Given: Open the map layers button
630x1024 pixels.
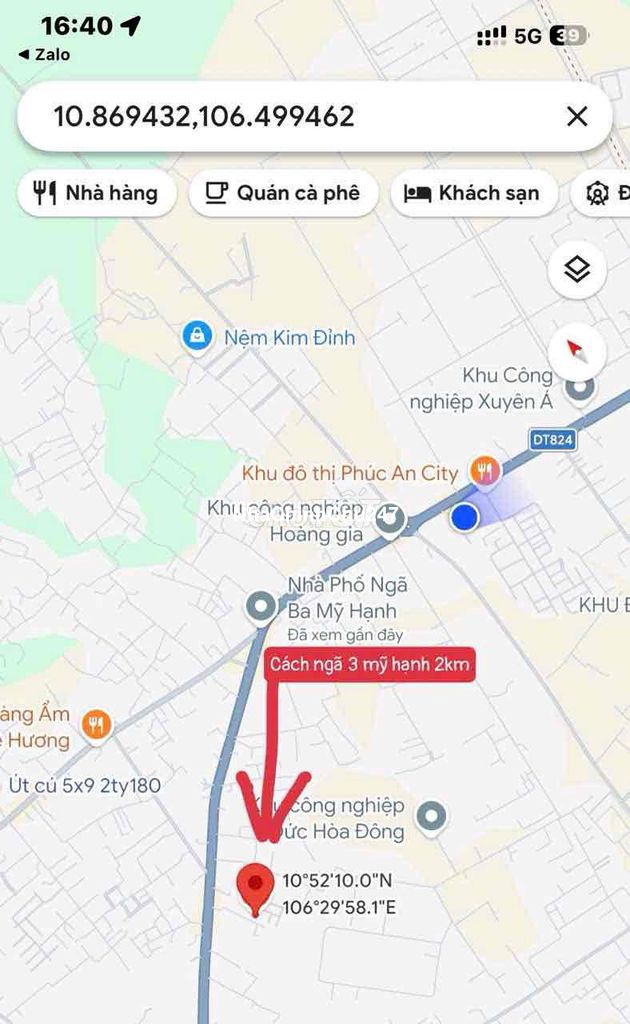Looking at the screenshot, I should [577, 270].
